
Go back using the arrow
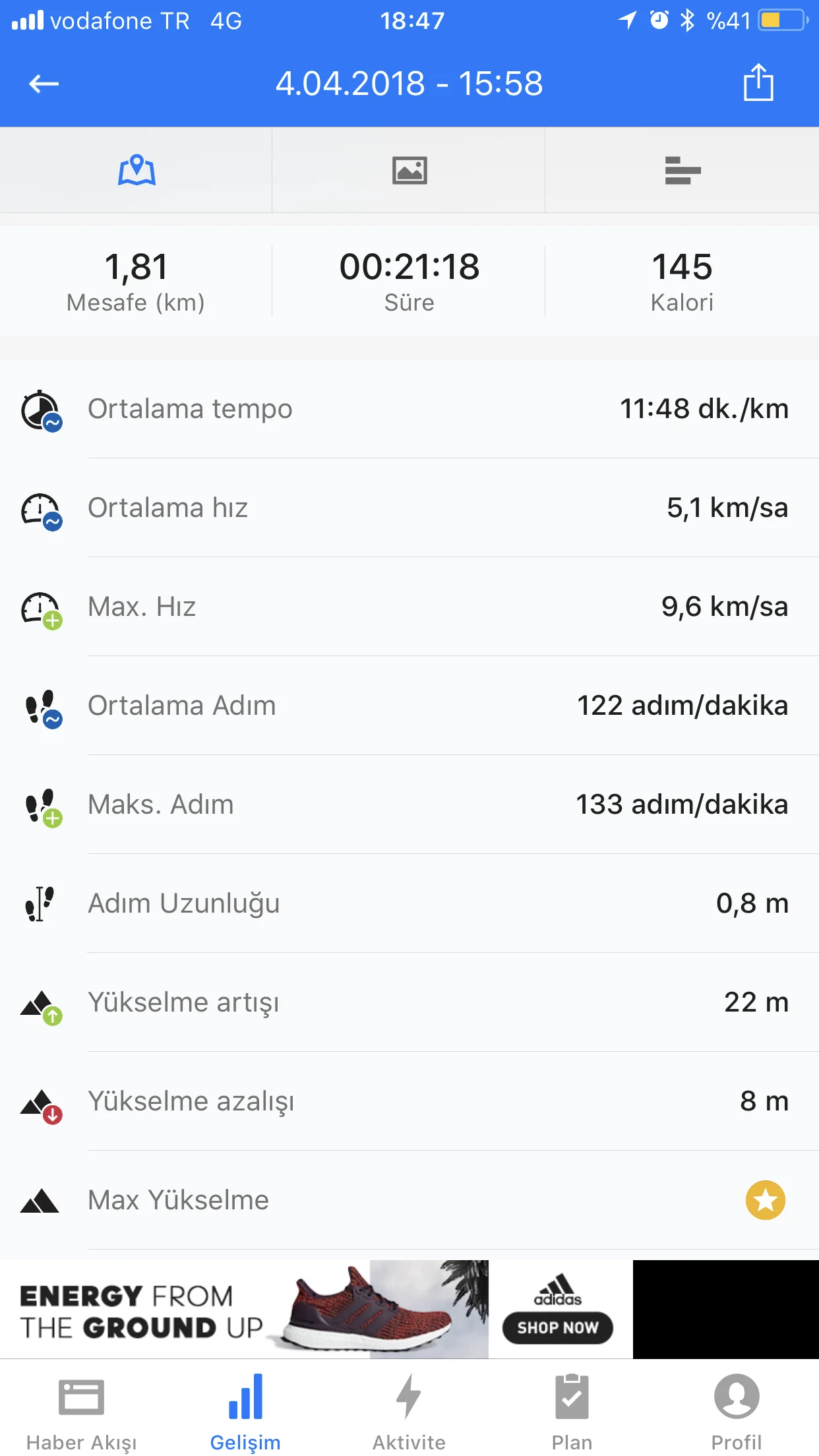(x=44, y=84)
